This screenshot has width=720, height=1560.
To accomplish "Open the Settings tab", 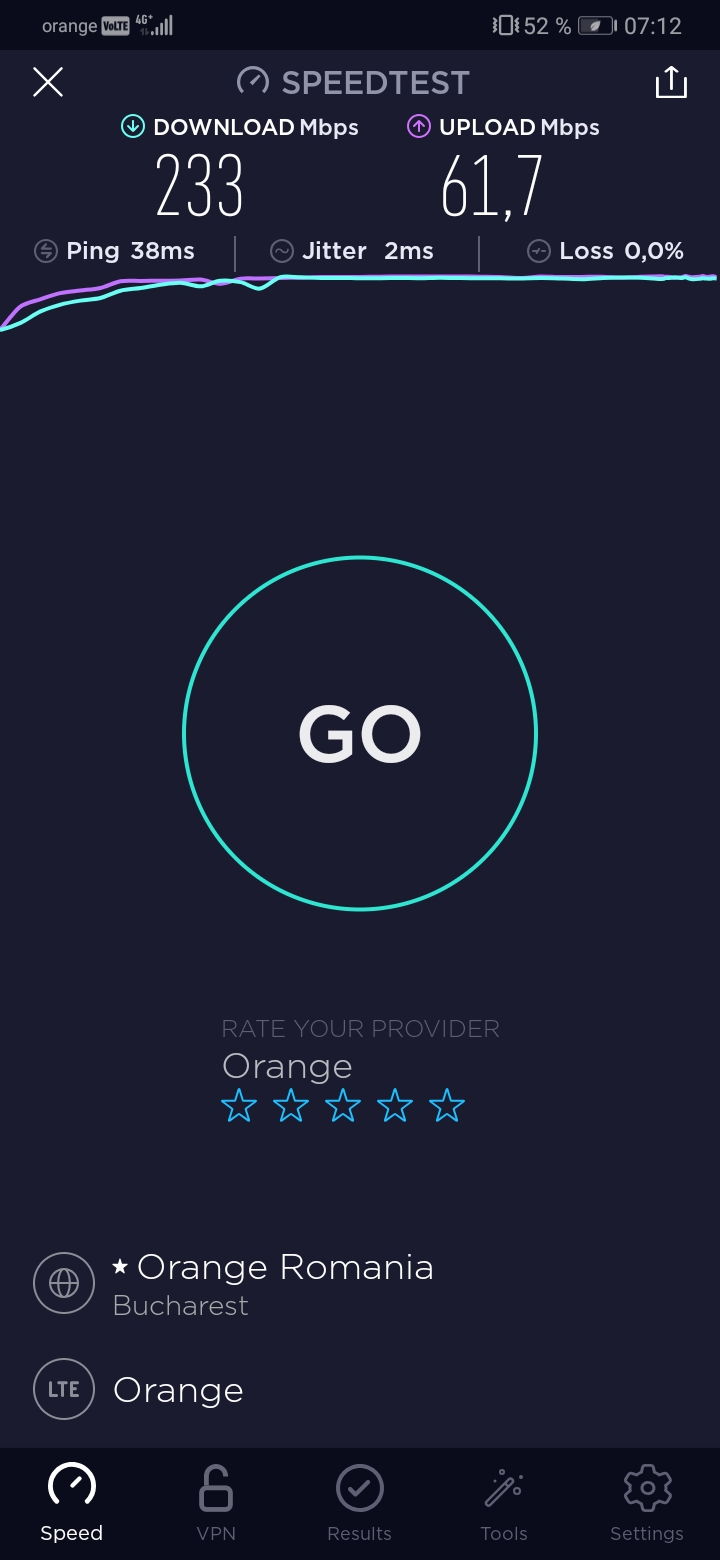I will [x=647, y=1503].
